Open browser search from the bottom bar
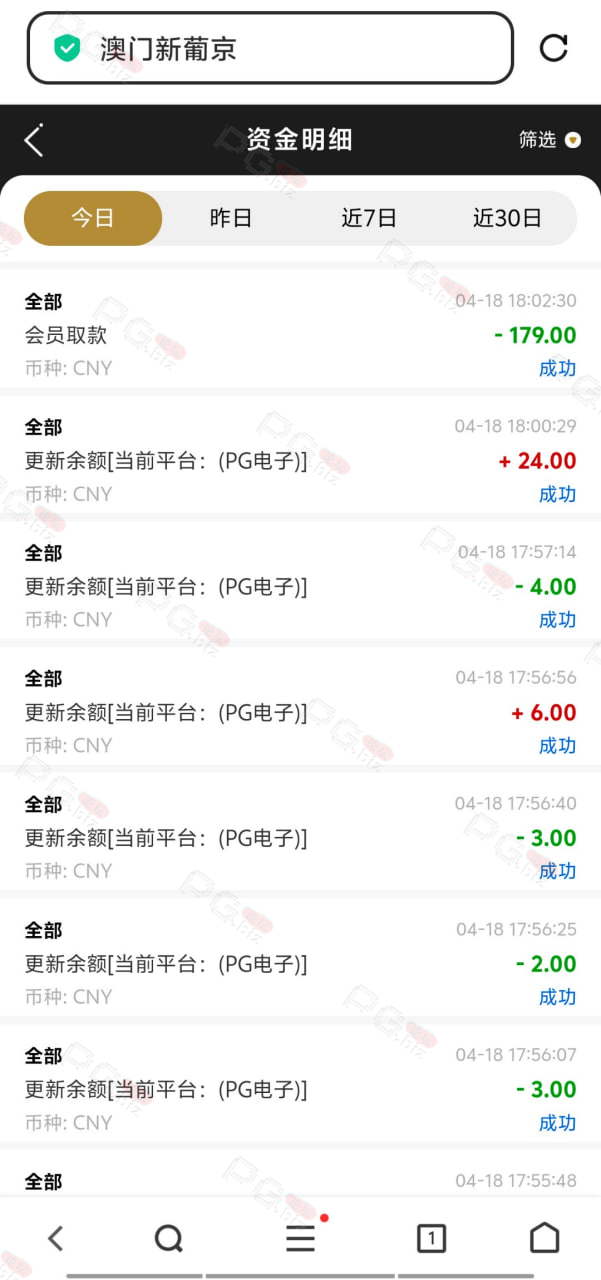 [169, 1239]
